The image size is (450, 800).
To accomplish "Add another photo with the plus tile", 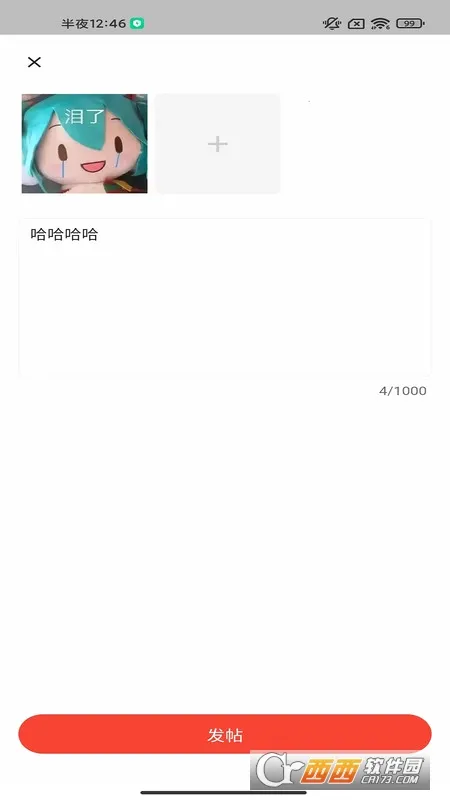I will (218, 143).
